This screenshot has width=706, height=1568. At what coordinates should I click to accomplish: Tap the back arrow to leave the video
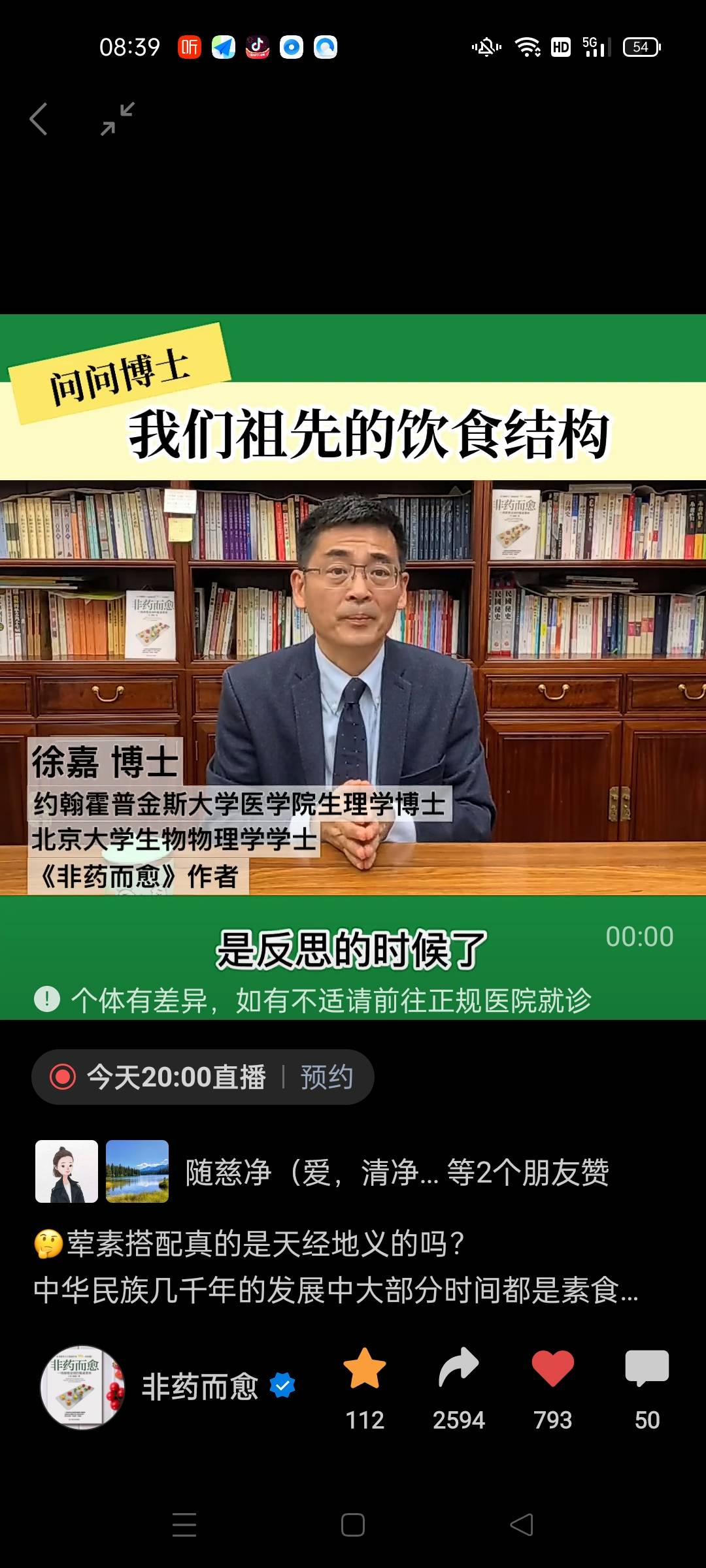coord(39,118)
